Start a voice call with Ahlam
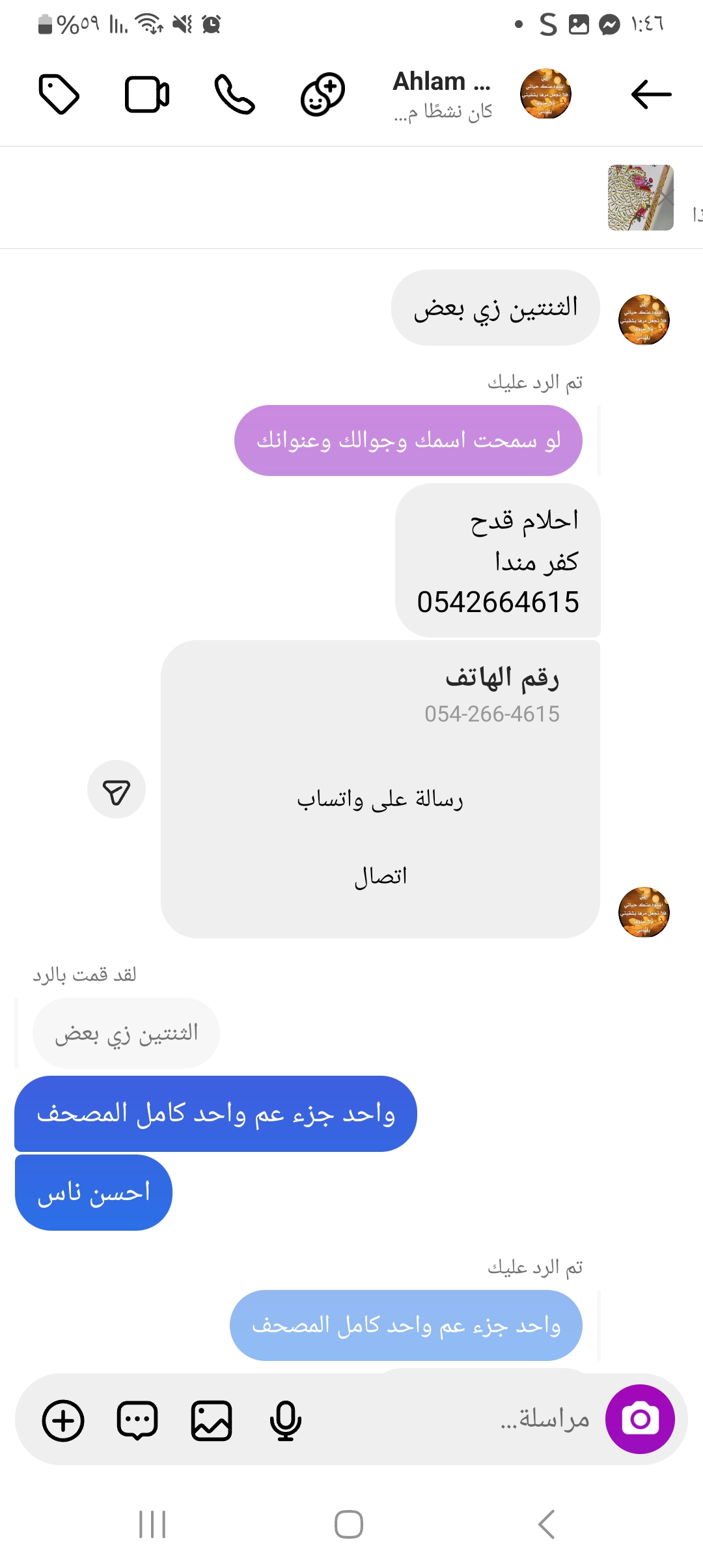703x1568 pixels. point(234,94)
